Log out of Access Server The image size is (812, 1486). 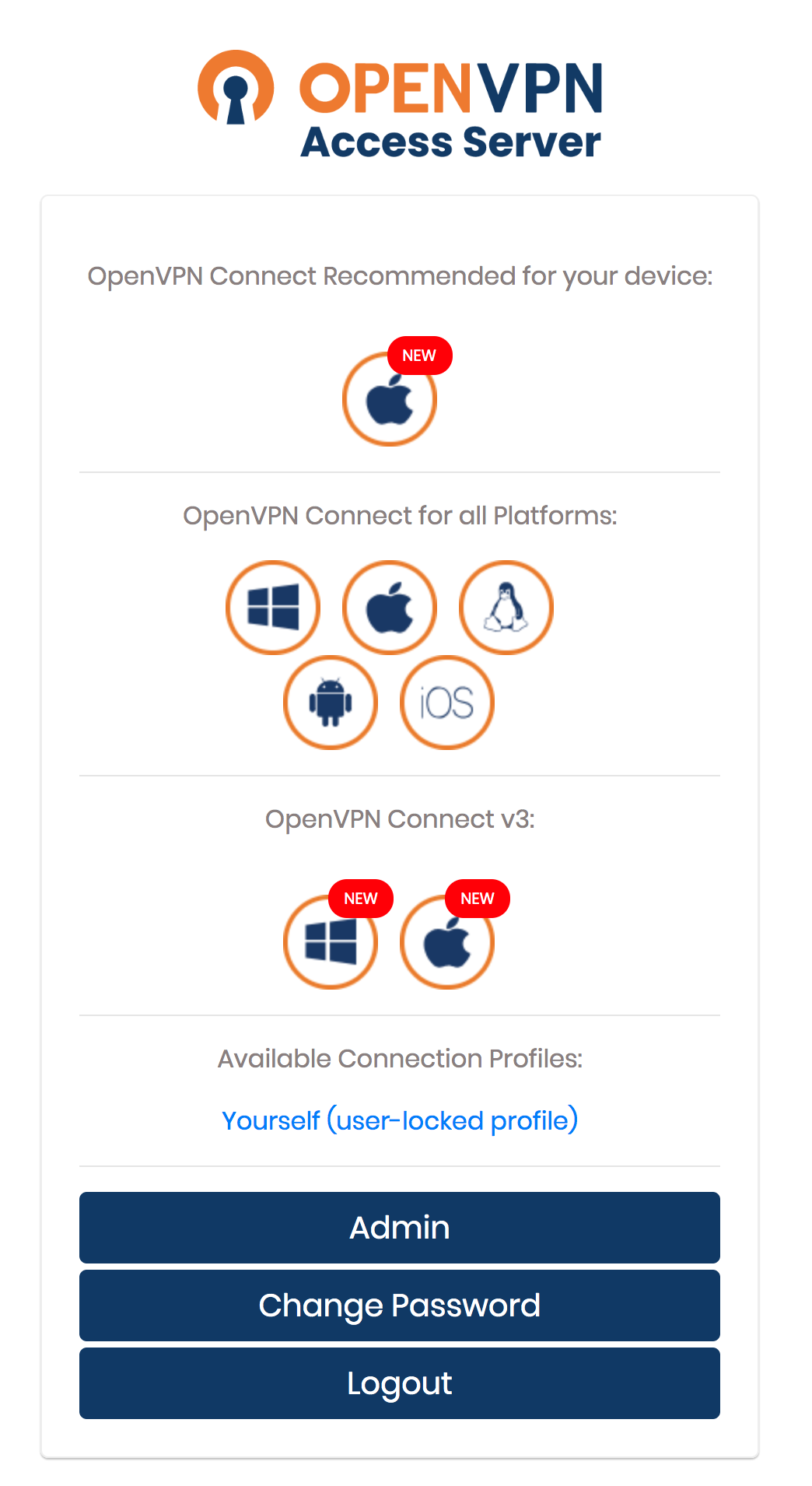pos(400,1383)
